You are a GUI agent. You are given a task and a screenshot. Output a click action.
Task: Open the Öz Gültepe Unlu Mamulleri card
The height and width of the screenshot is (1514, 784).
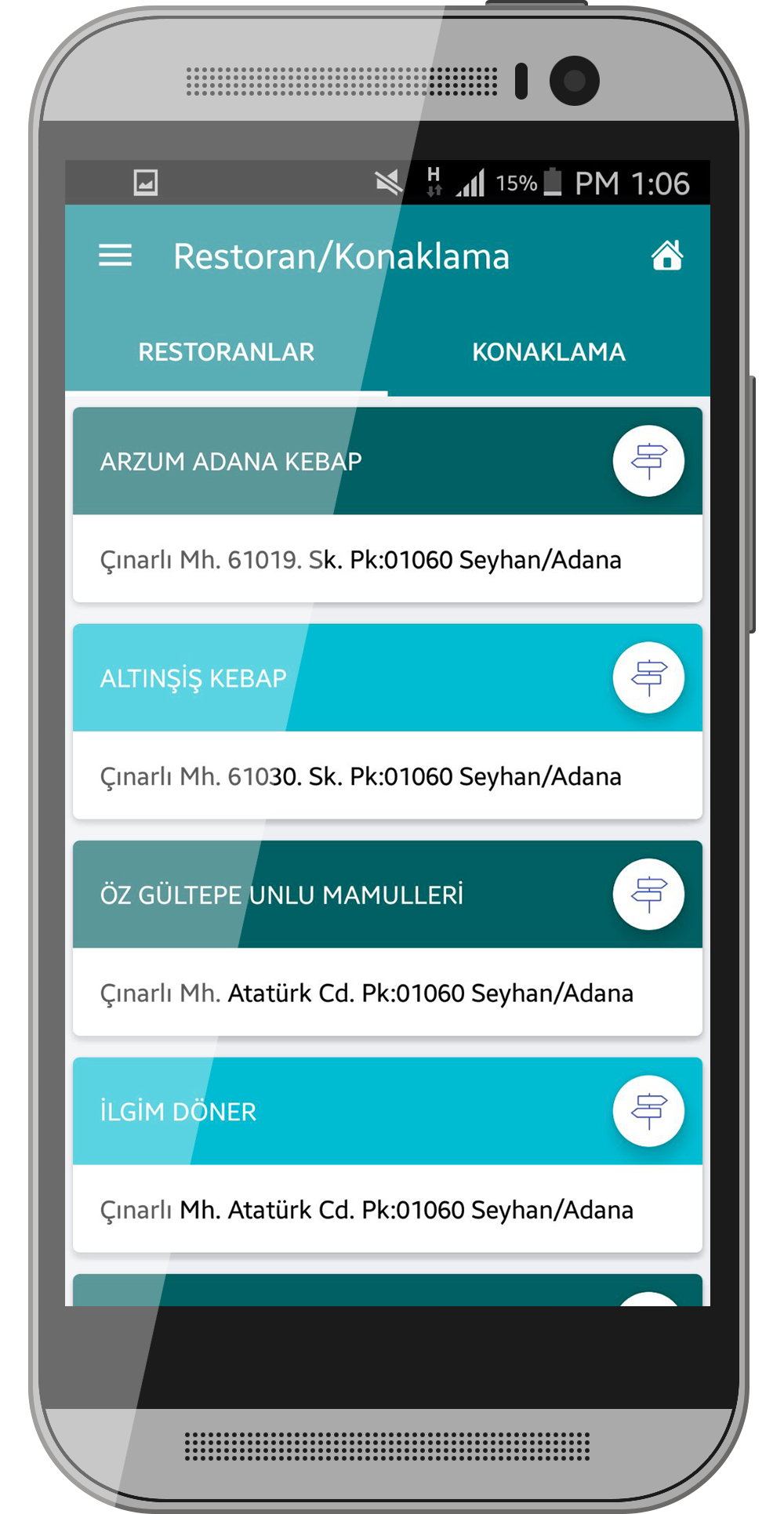[x=387, y=939]
